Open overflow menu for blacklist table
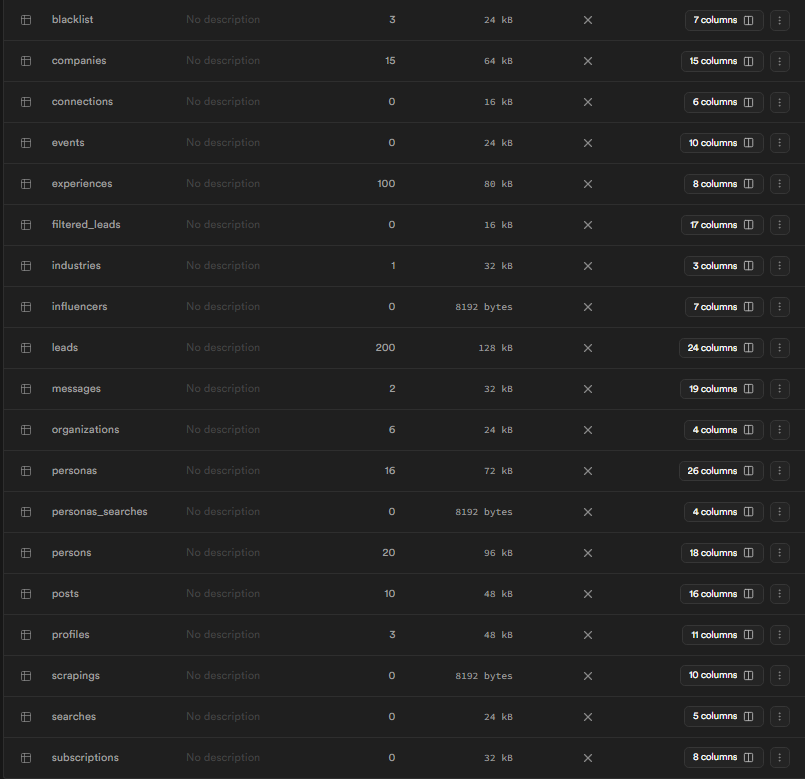 tap(780, 20)
